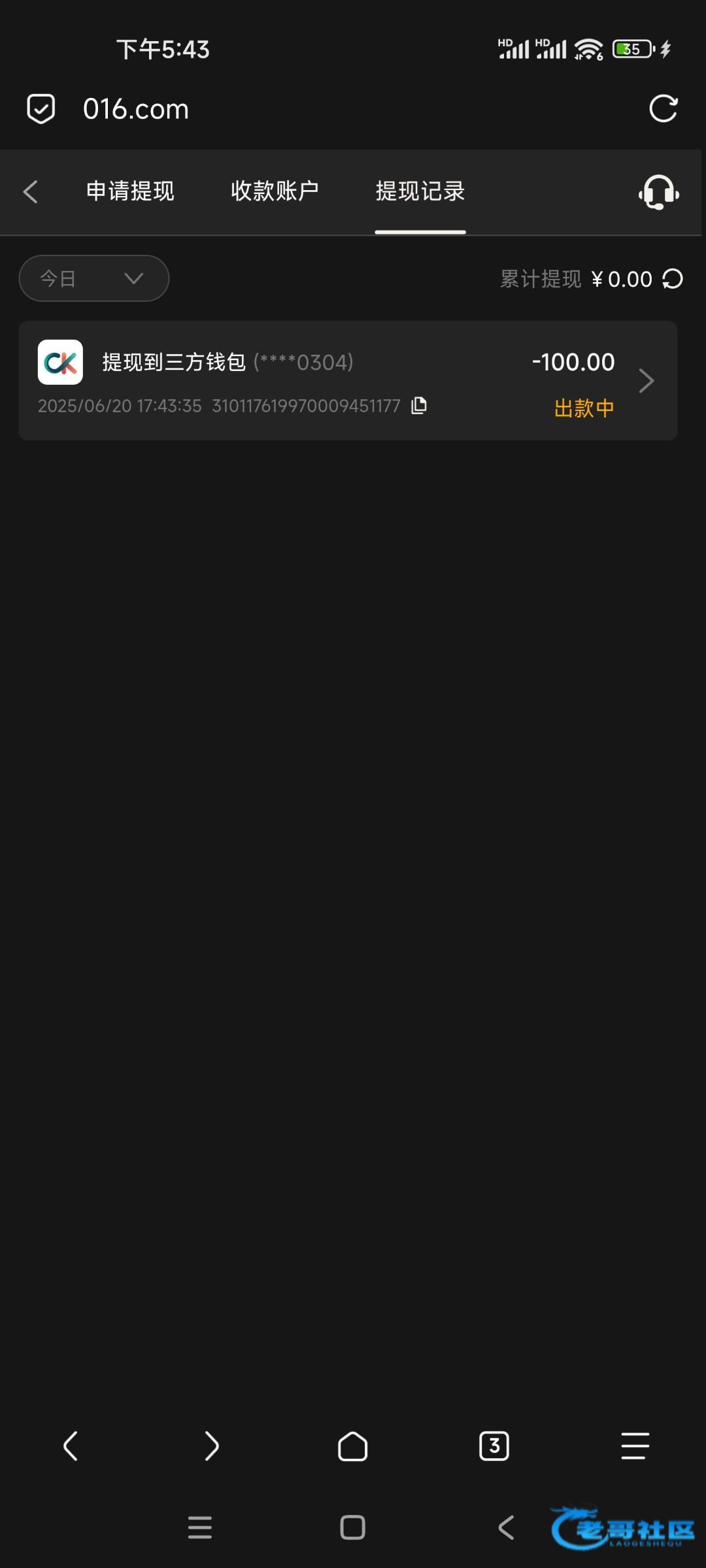
Task: Contact customer service via headset icon
Action: pyautogui.click(x=658, y=192)
